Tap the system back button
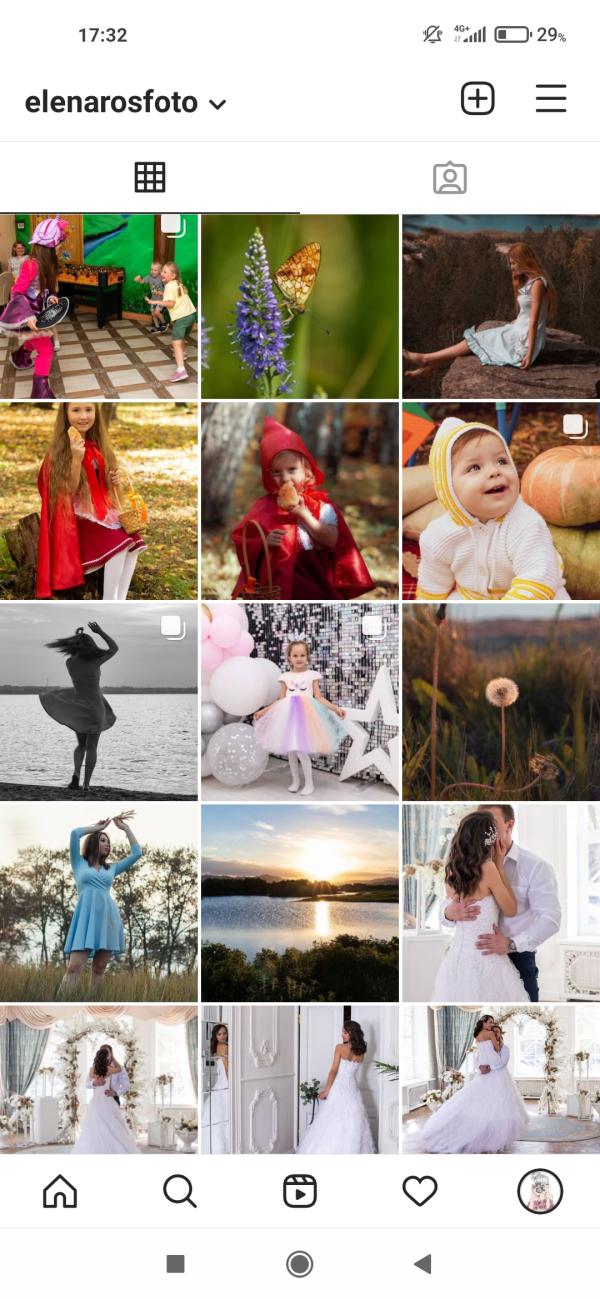Screen dimensions: 600x1299 (x=422, y=1264)
